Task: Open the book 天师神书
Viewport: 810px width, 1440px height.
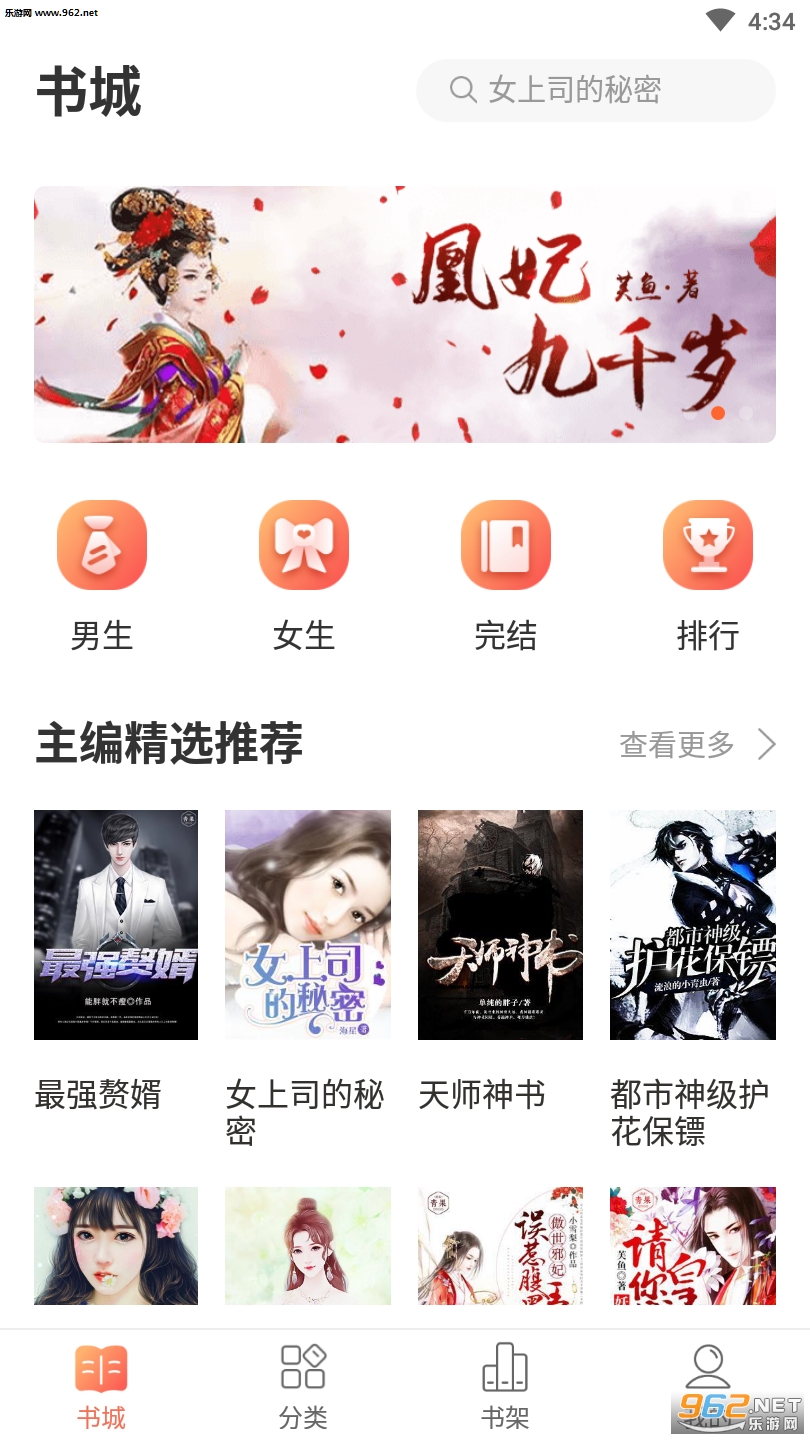Action: (x=500, y=925)
